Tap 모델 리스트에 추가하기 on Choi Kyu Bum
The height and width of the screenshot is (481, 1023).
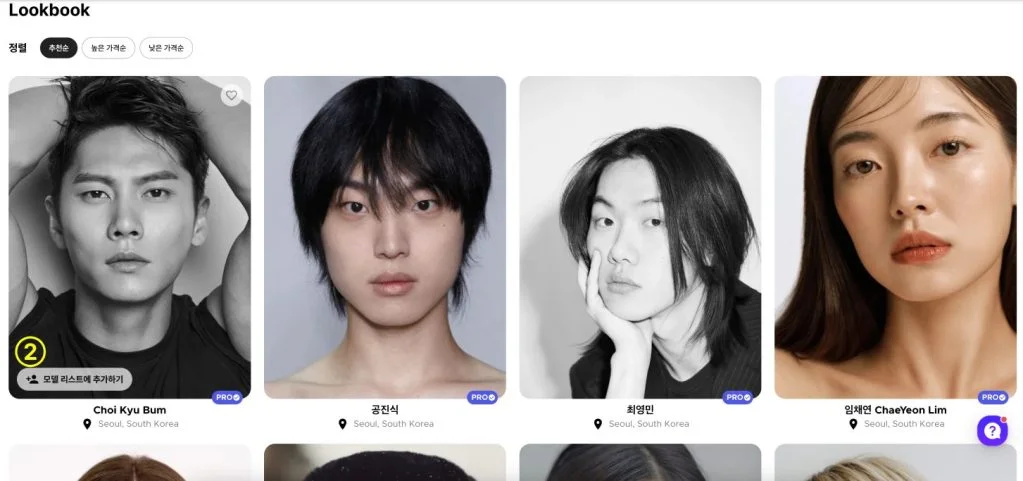(75, 379)
